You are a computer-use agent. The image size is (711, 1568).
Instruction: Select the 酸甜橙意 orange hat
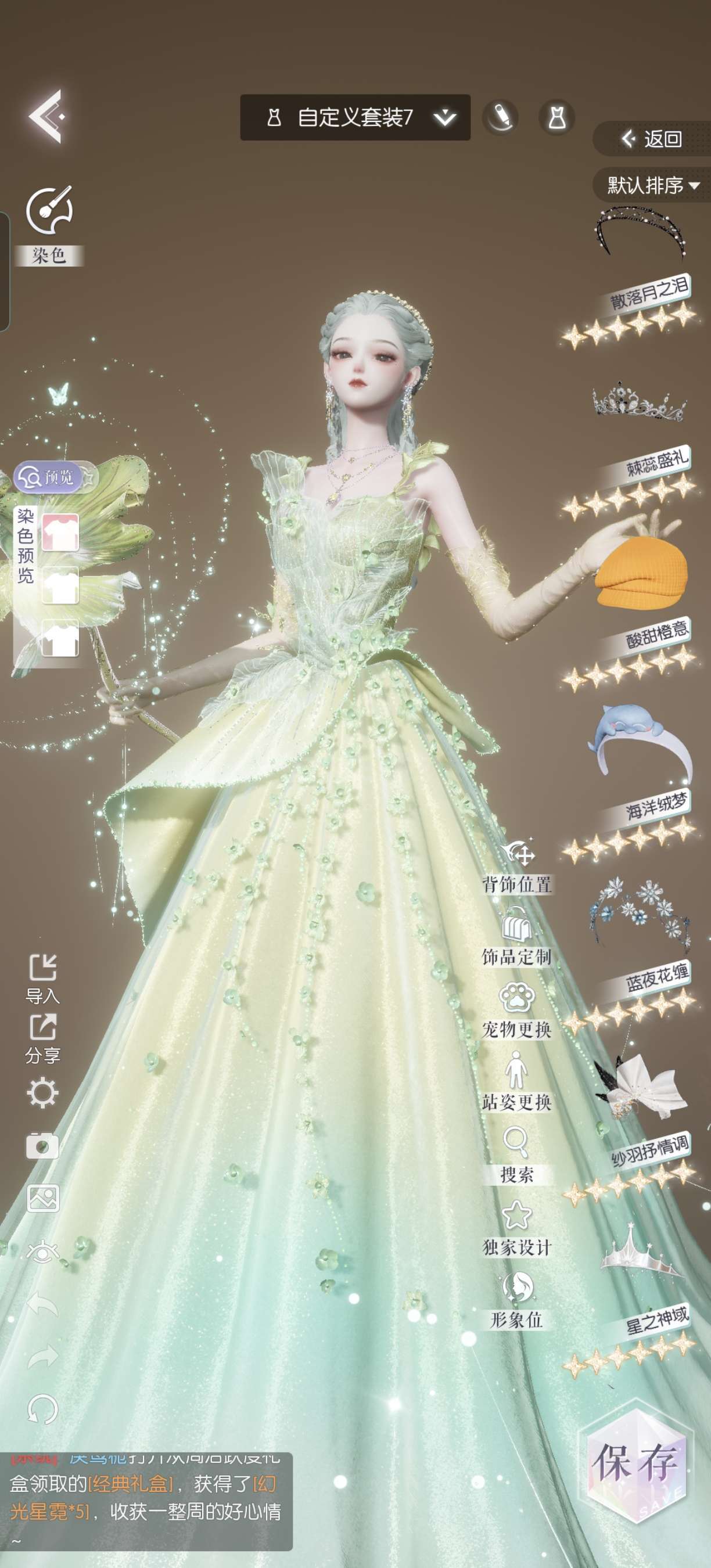pyautogui.click(x=641, y=574)
